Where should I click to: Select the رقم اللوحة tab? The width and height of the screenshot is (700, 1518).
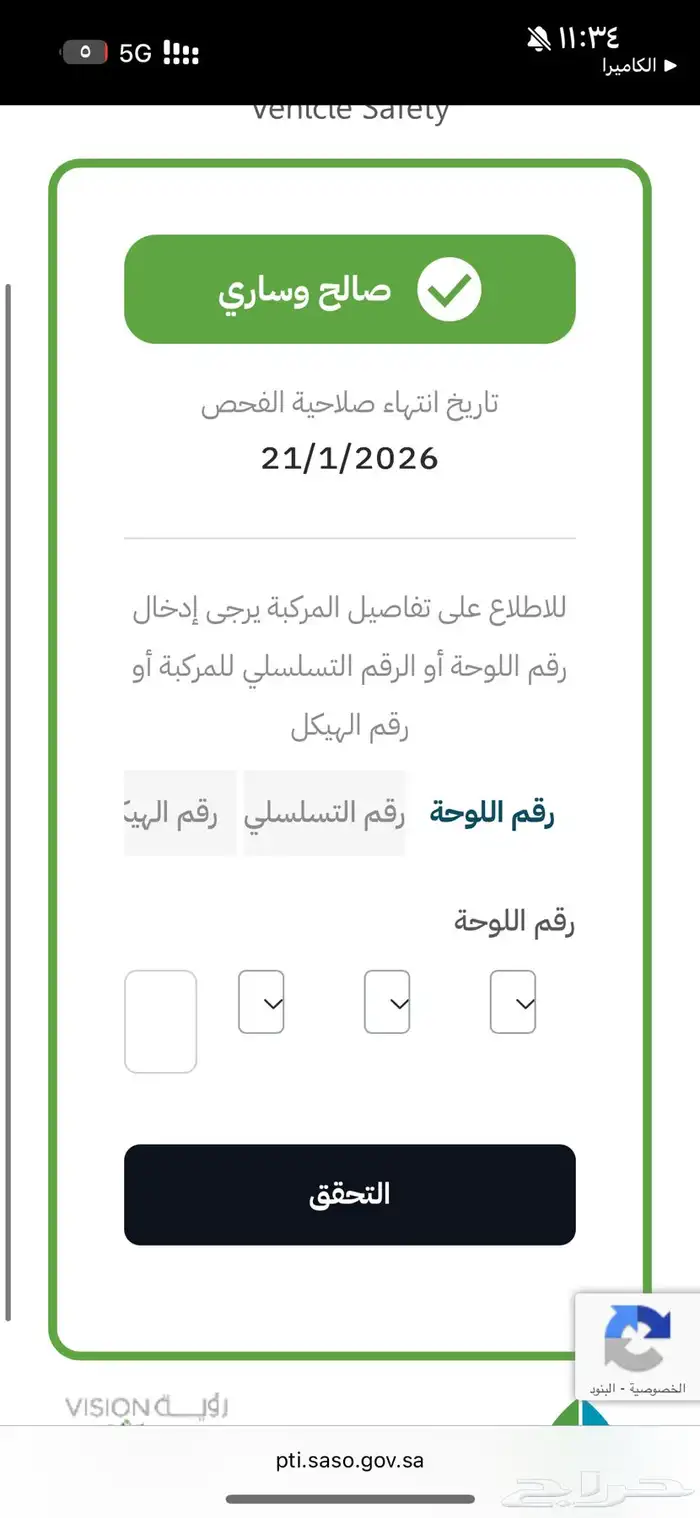(x=491, y=813)
